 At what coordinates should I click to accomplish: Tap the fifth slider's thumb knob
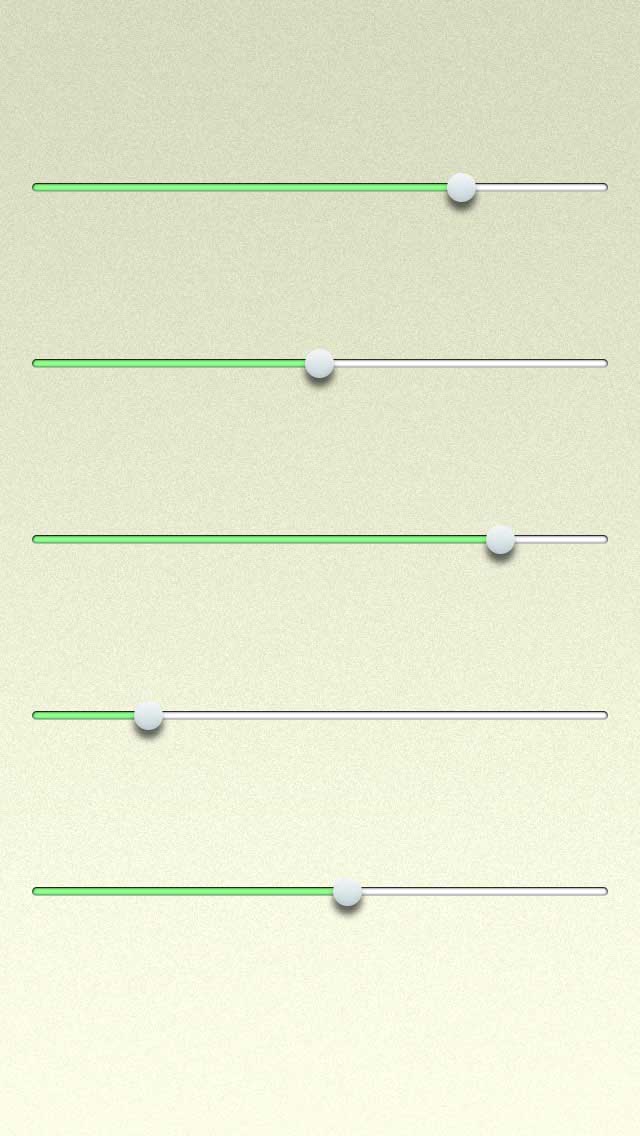click(x=347, y=891)
